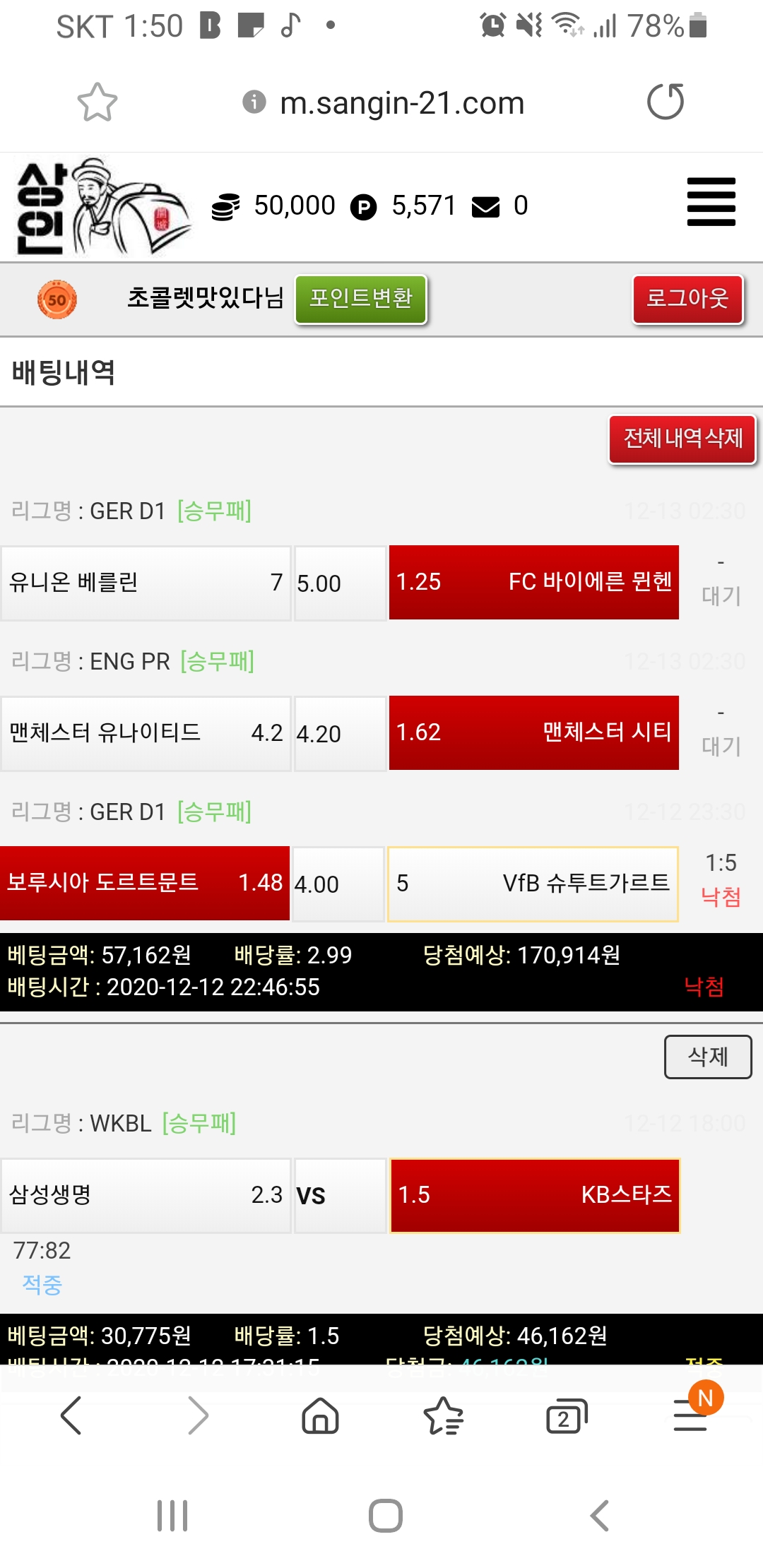This screenshot has height=1568, width=763.
Task: Tap the 상인 site logo
Action: (x=102, y=207)
